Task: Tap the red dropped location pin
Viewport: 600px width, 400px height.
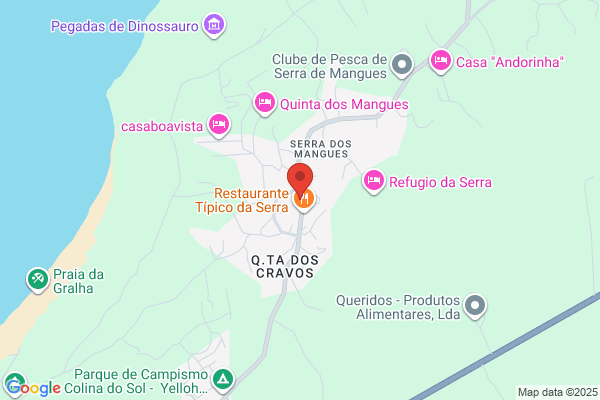Action: [300, 179]
